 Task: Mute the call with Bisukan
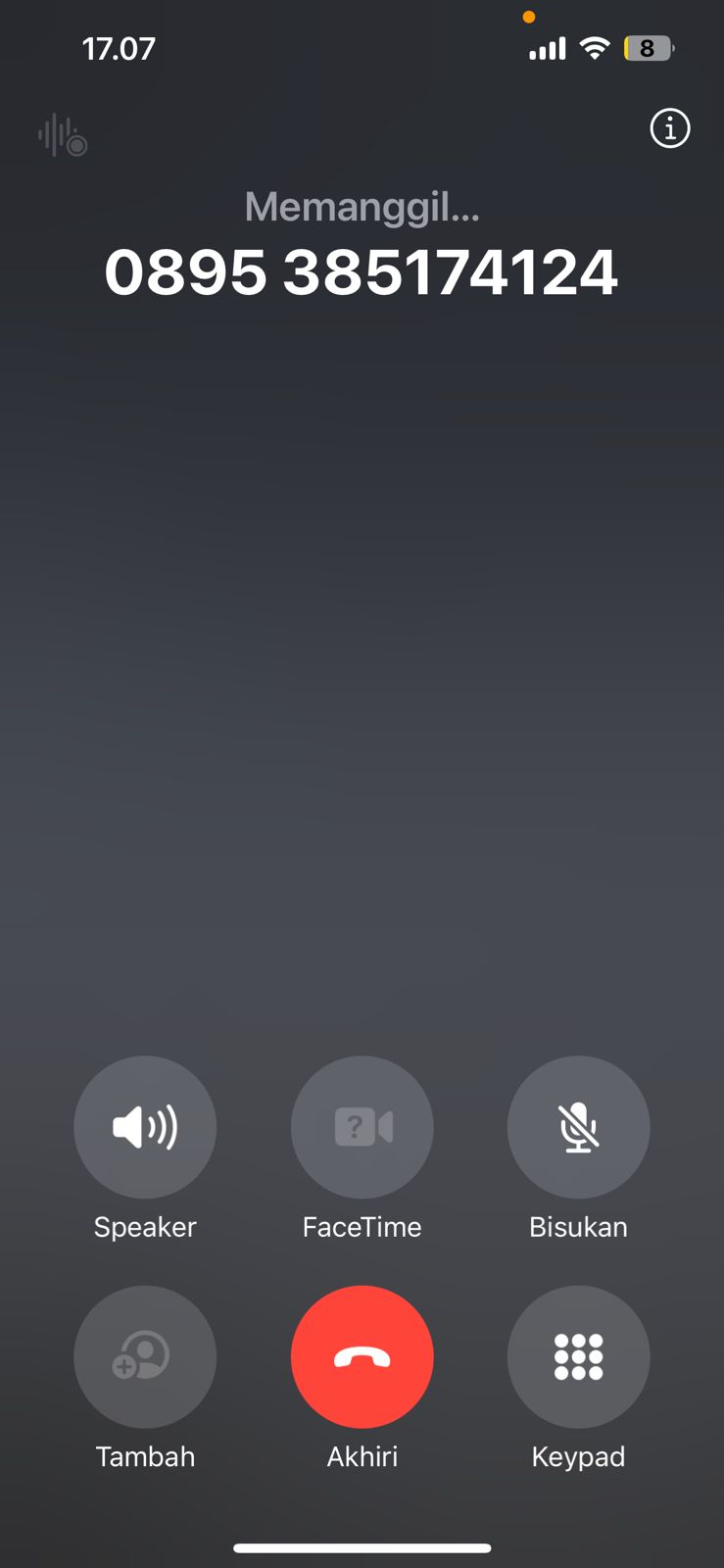pos(578,1127)
